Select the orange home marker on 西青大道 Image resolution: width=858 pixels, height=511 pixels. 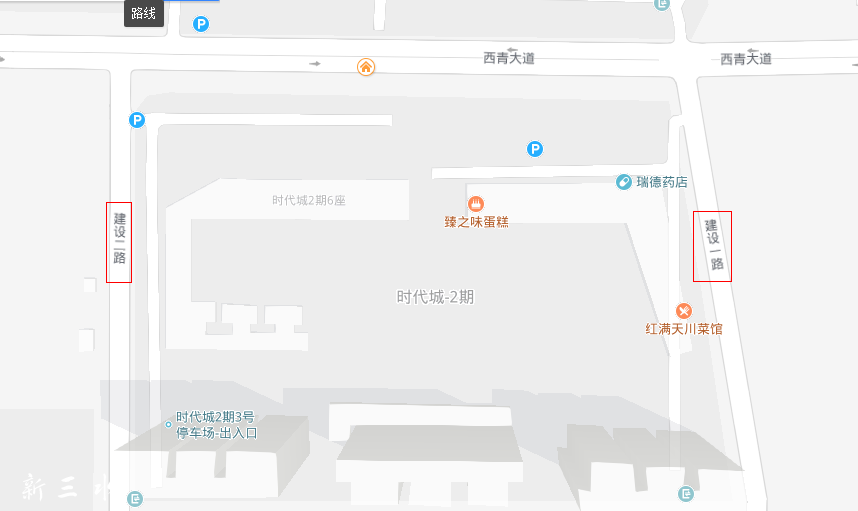366,67
